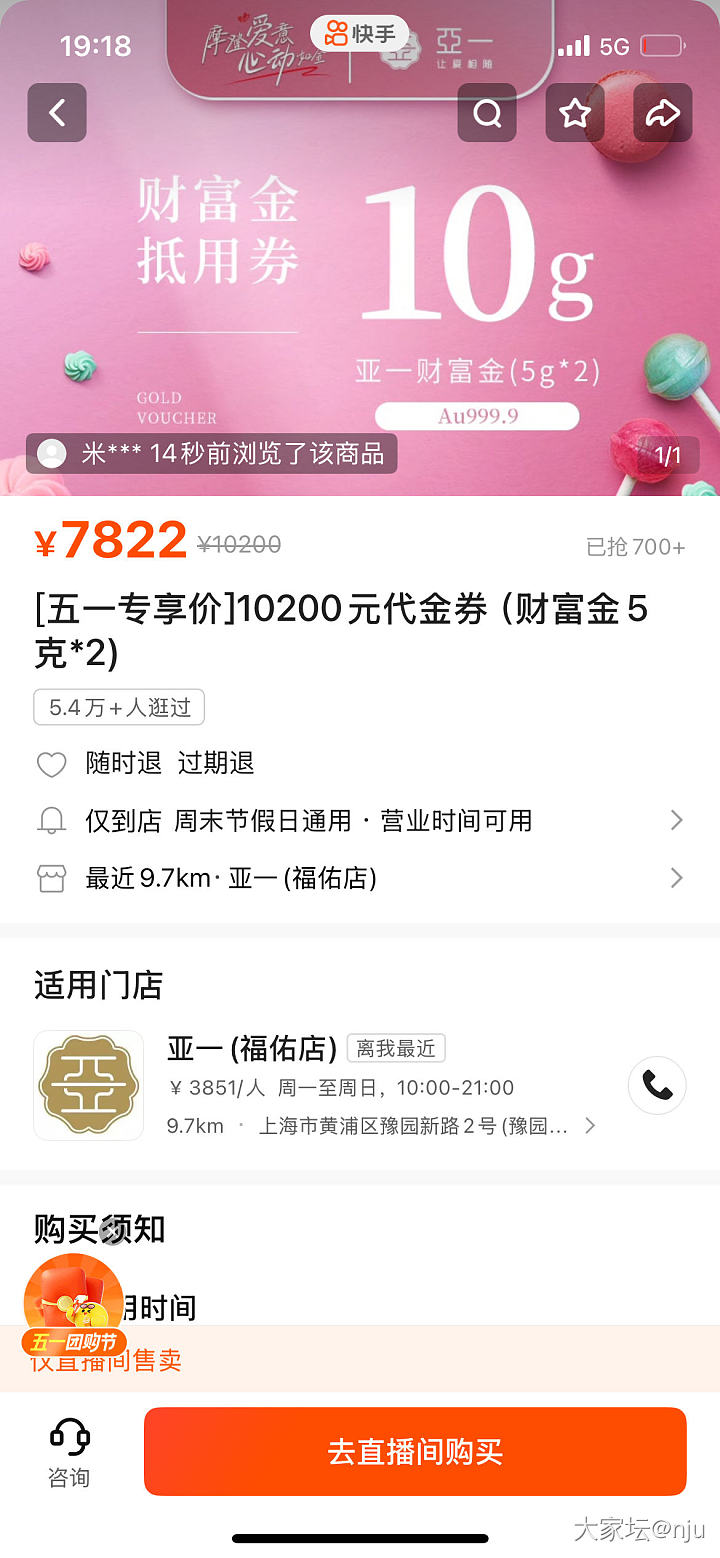This screenshot has width=720, height=1558.
Task: Open the 仅到店 usage rules row
Action: [x=360, y=821]
